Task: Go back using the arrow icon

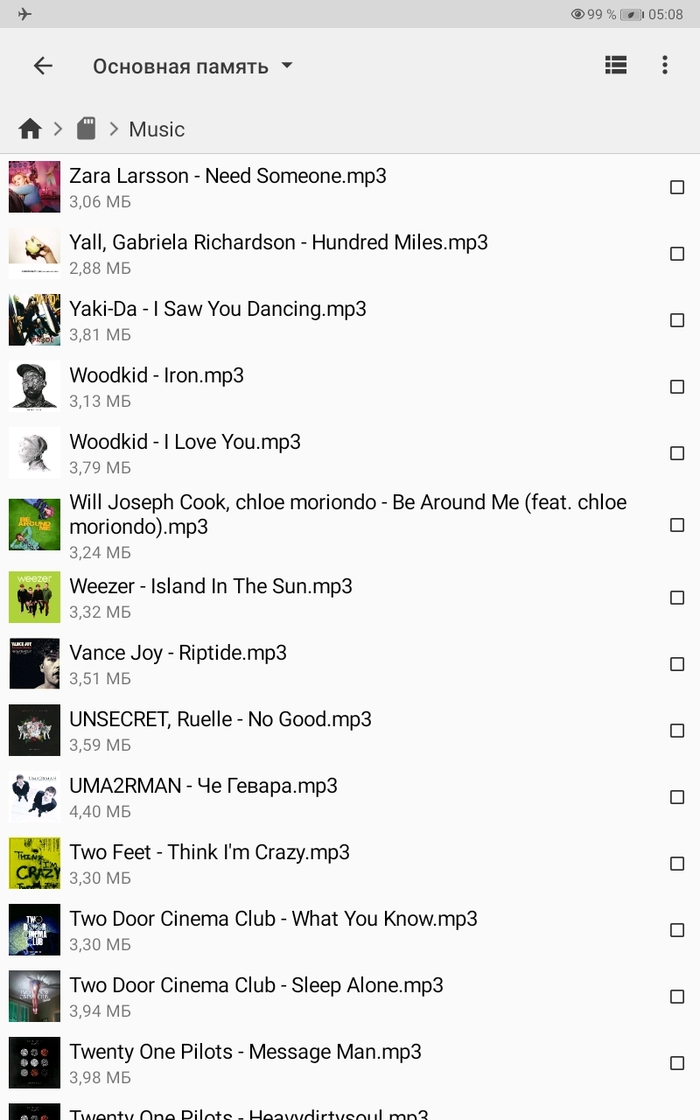Action: 42,66
